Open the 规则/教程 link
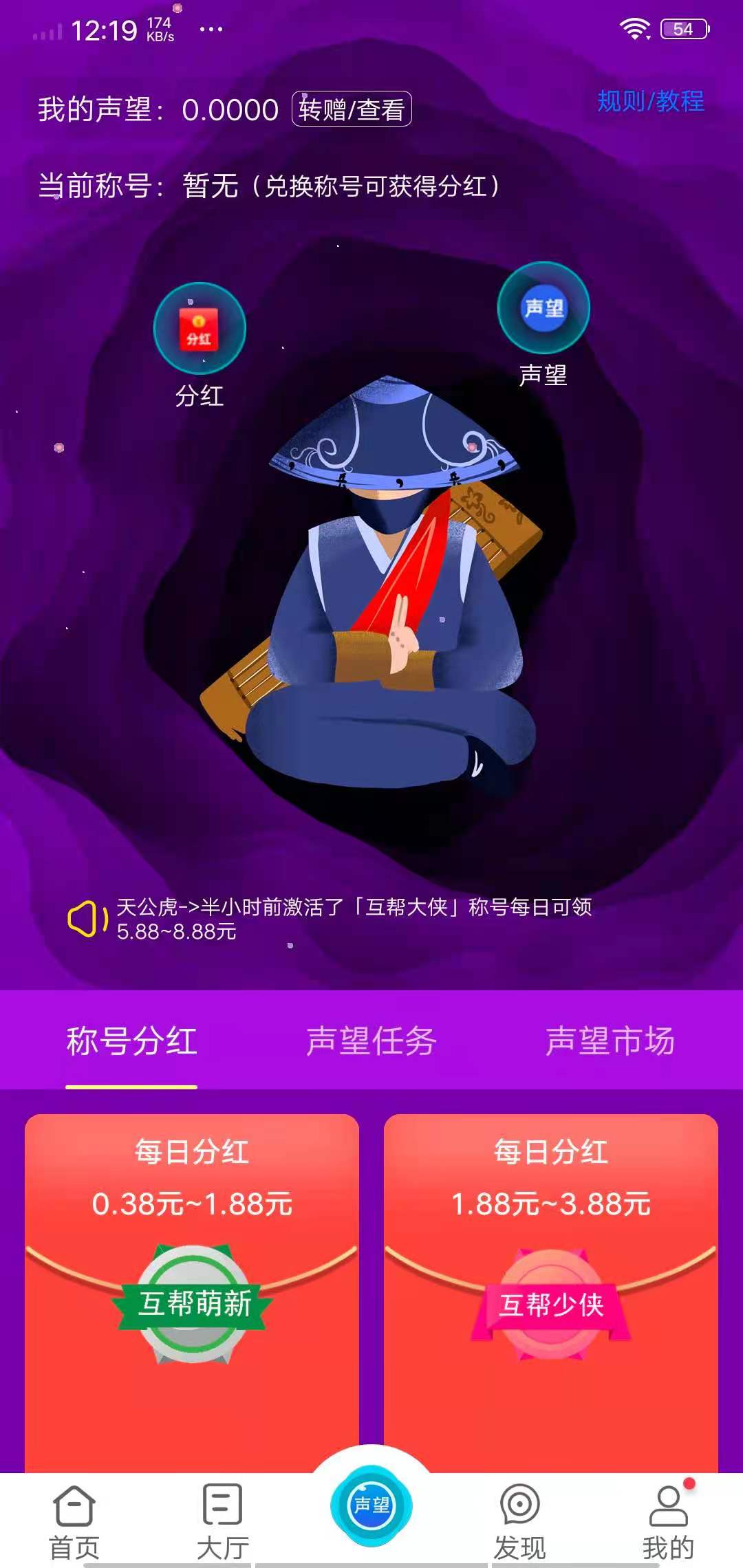This screenshot has width=743, height=1568. (649, 105)
